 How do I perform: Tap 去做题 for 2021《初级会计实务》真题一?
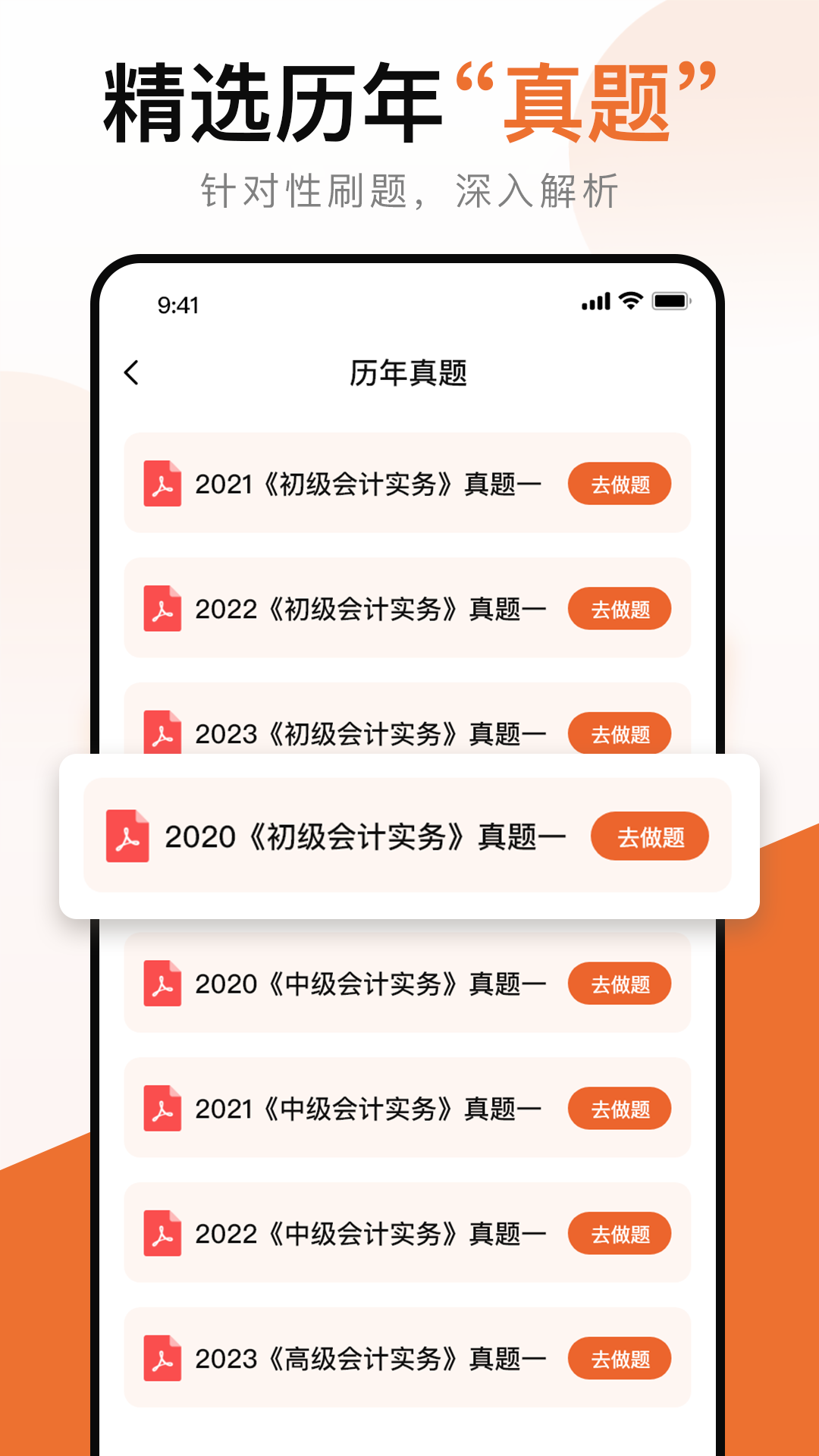[620, 484]
